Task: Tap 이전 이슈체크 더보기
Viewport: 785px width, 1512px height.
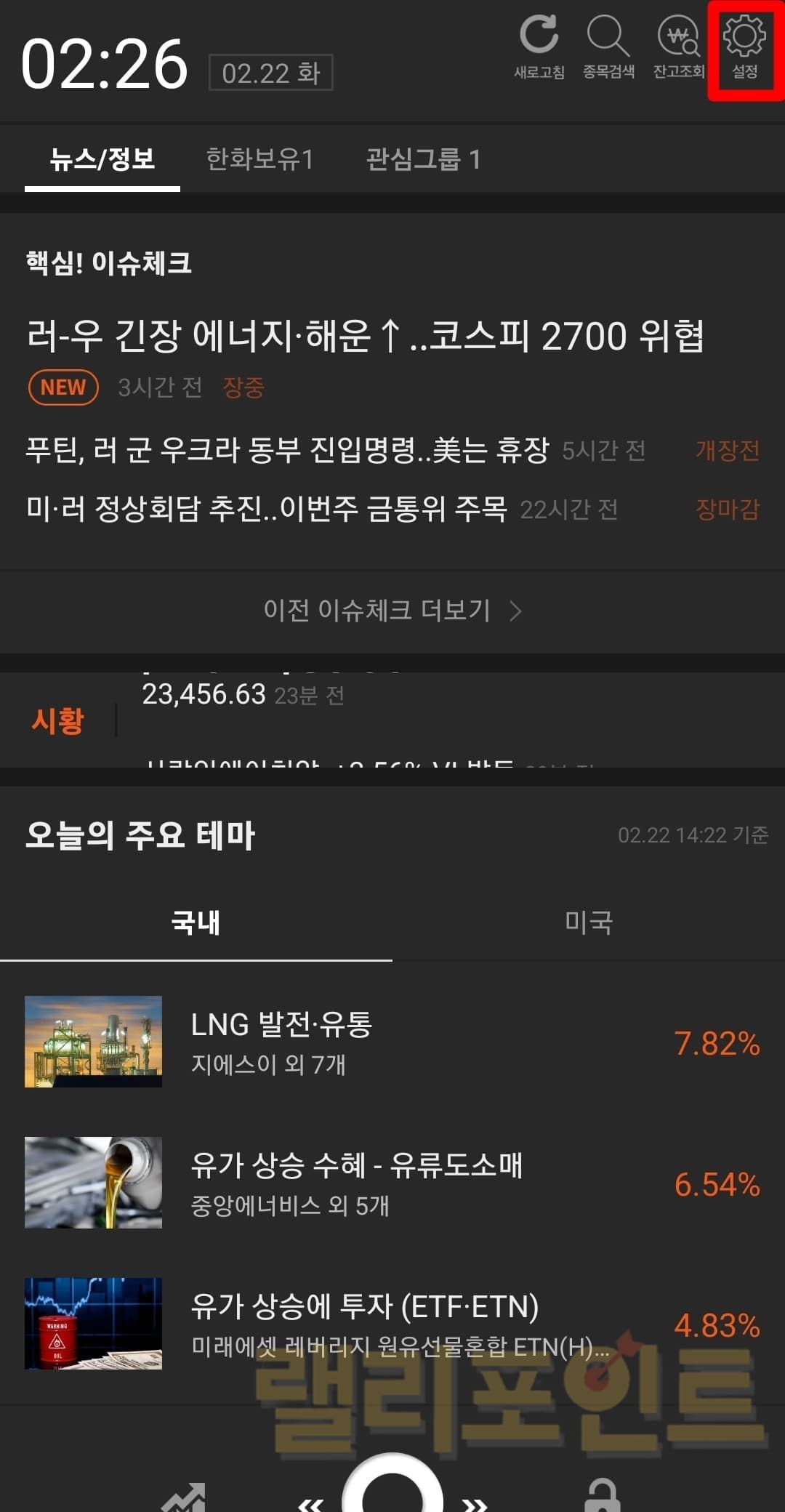Action: click(392, 611)
